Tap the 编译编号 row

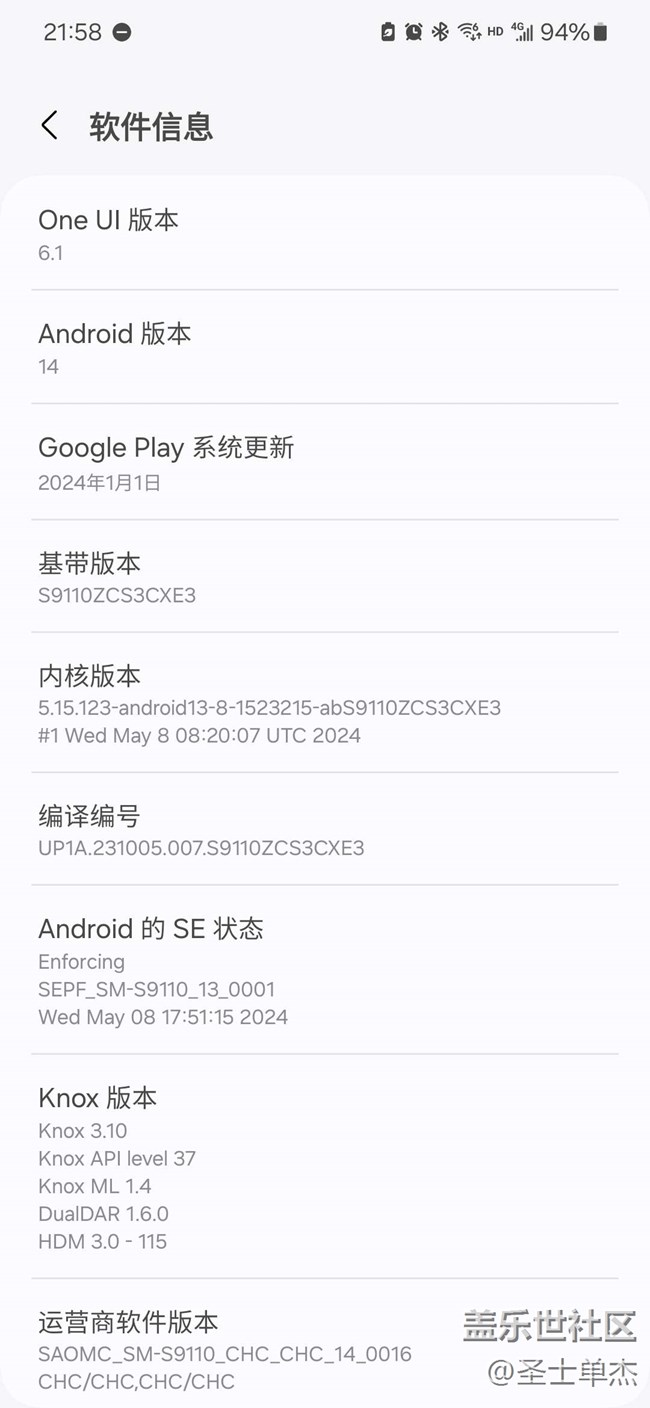tap(324, 830)
